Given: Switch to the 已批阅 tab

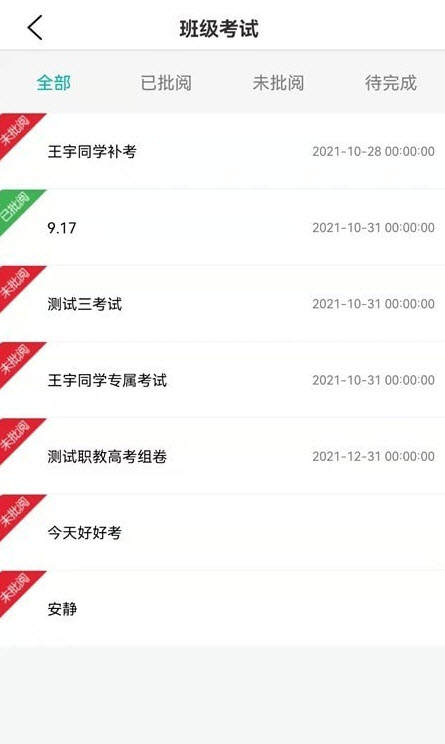Looking at the screenshot, I should click(x=166, y=83).
